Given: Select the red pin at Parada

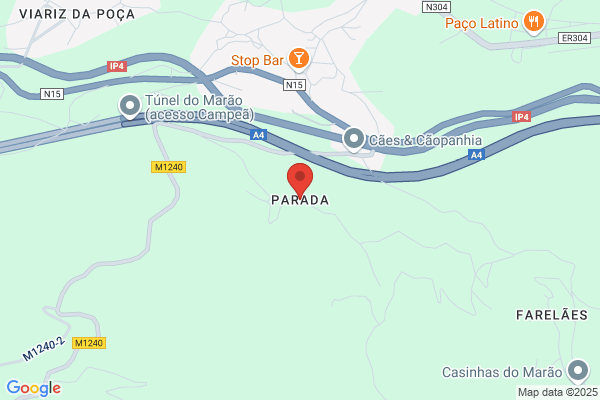Looking at the screenshot, I should coord(300,180).
